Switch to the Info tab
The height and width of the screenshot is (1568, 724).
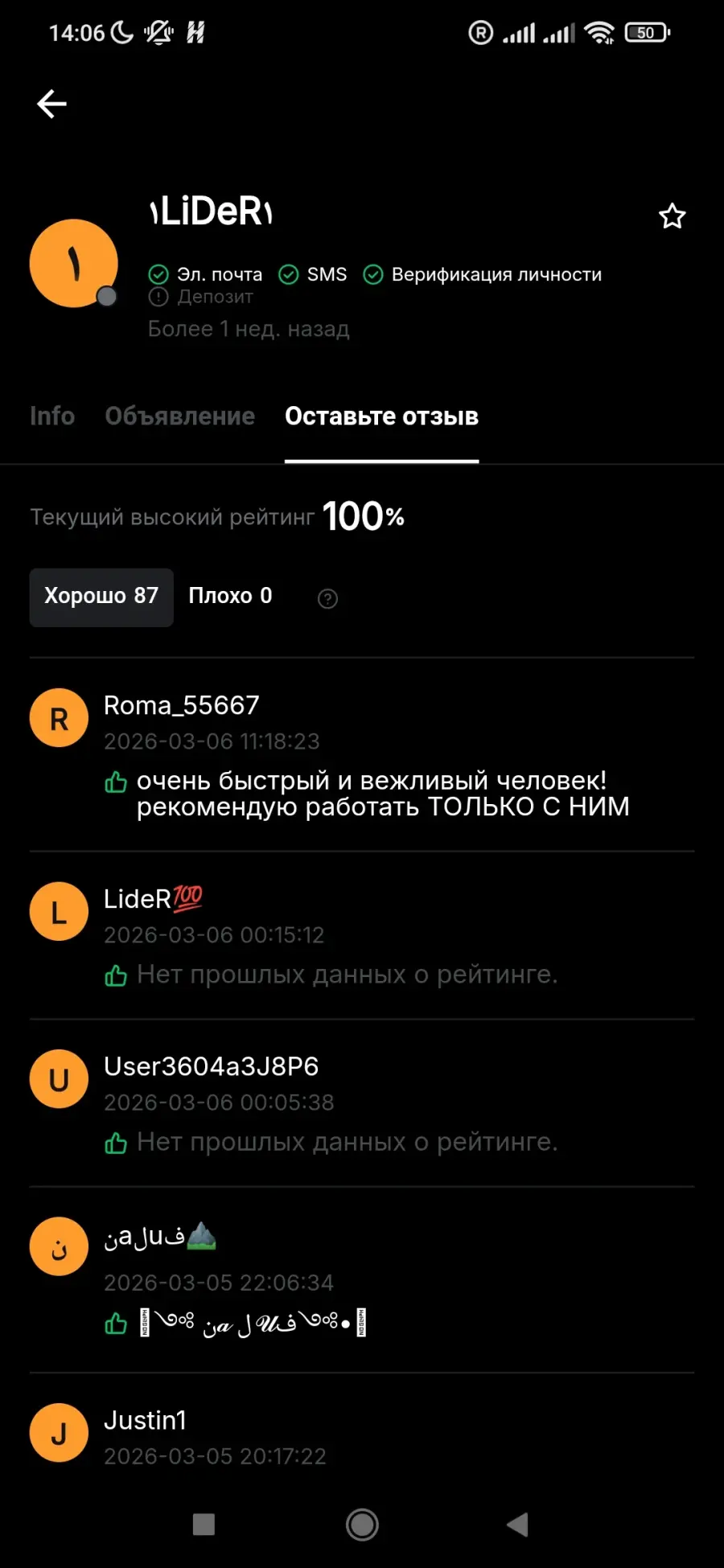pos(52,416)
